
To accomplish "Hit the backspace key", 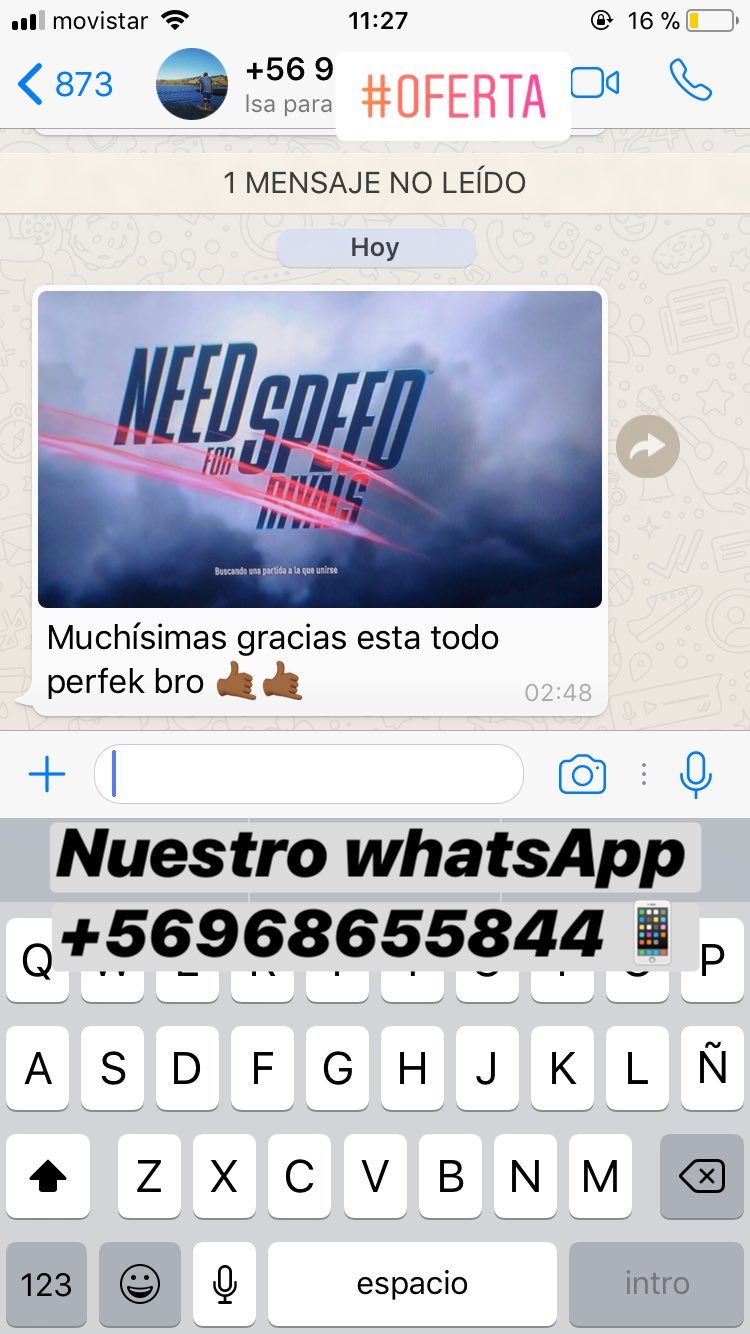I will pyautogui.click(x=702, y=1177).
